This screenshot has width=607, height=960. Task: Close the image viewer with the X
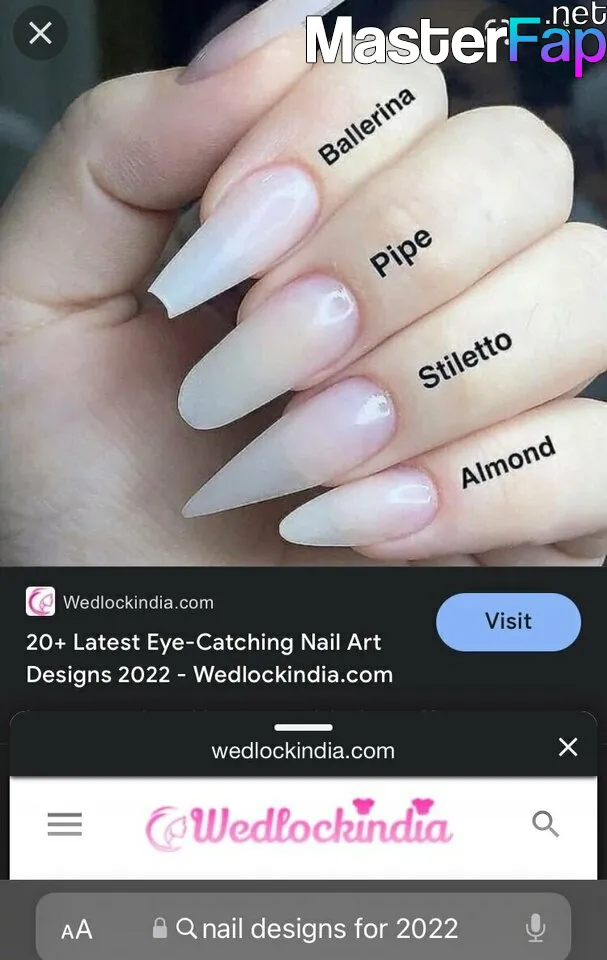coord(40,34)
